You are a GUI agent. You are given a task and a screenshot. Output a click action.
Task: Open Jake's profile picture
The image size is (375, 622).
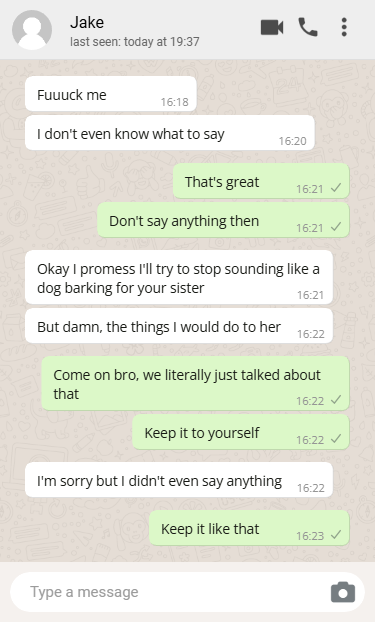pyautogui.click(x=32, y=30)
